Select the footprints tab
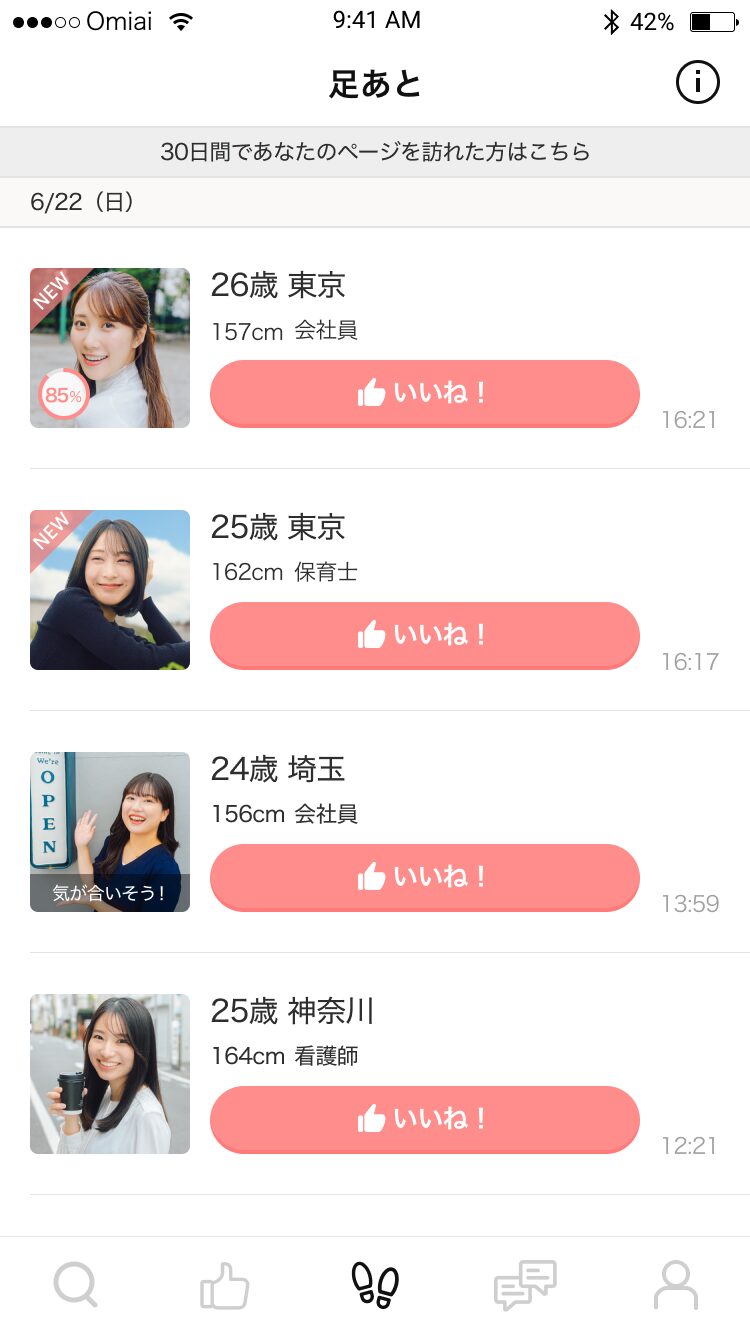 coord(375,1285)
